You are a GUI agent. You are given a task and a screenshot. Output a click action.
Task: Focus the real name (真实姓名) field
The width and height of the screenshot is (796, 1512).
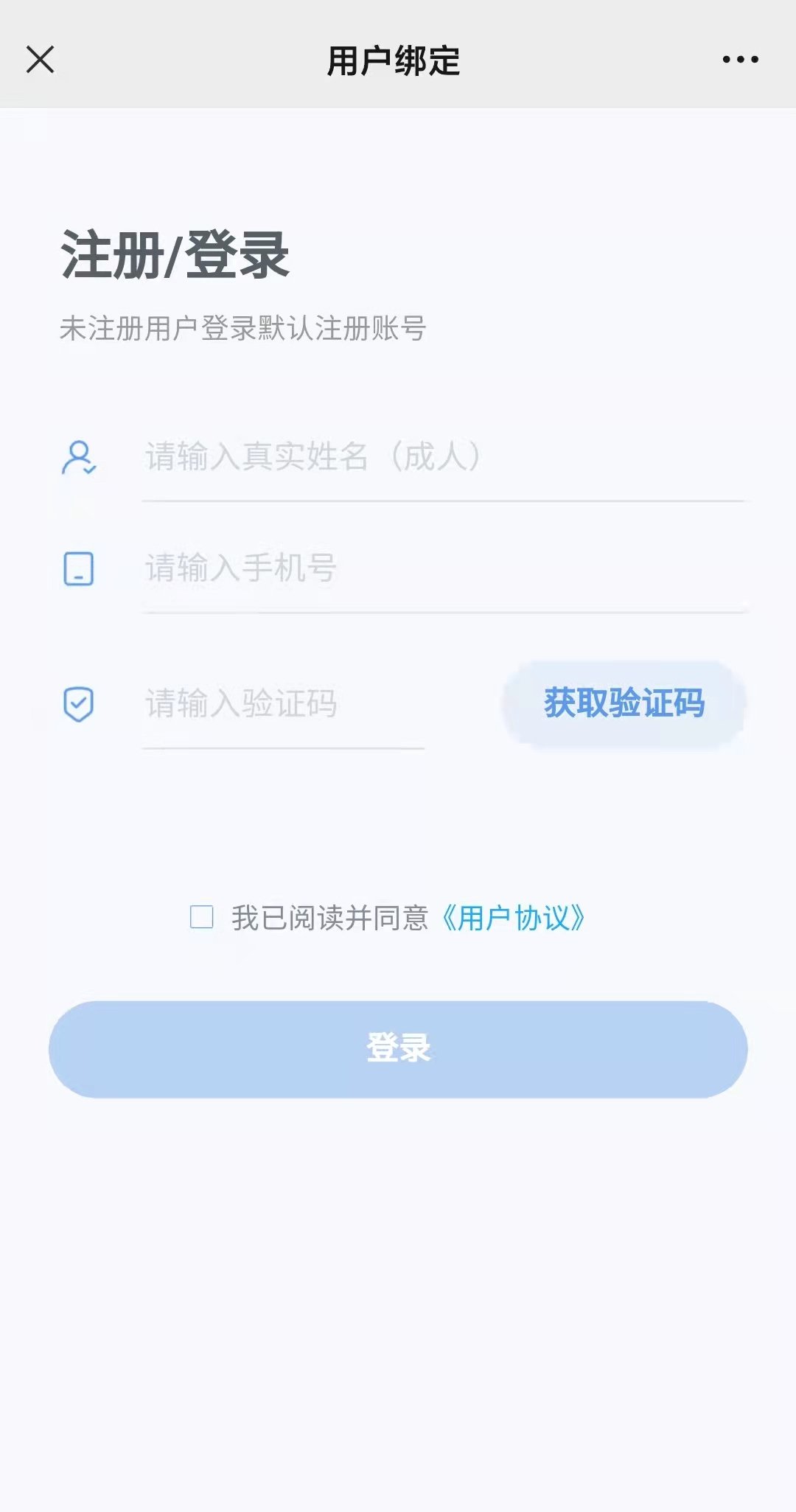pyautogui.click(x=442, y=457)
